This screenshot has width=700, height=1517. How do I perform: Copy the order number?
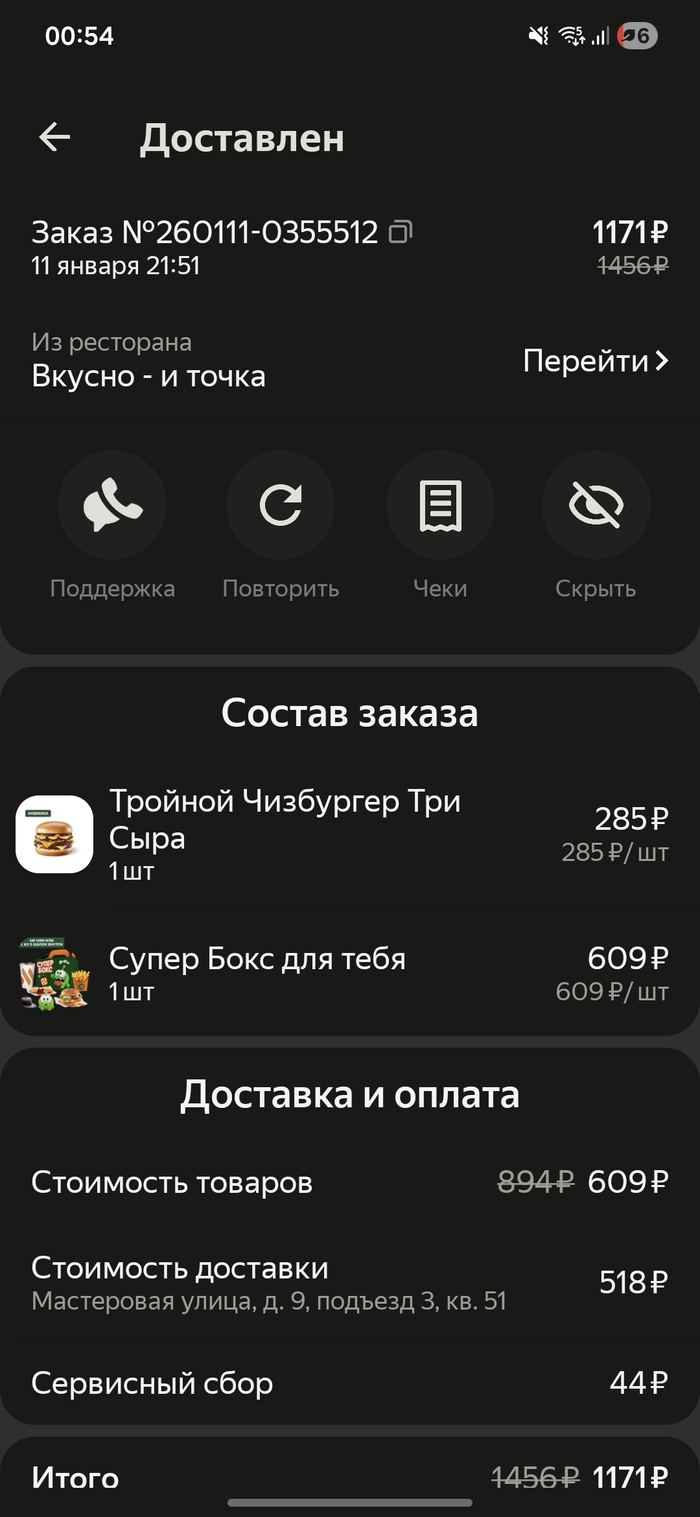coord(400,233)
